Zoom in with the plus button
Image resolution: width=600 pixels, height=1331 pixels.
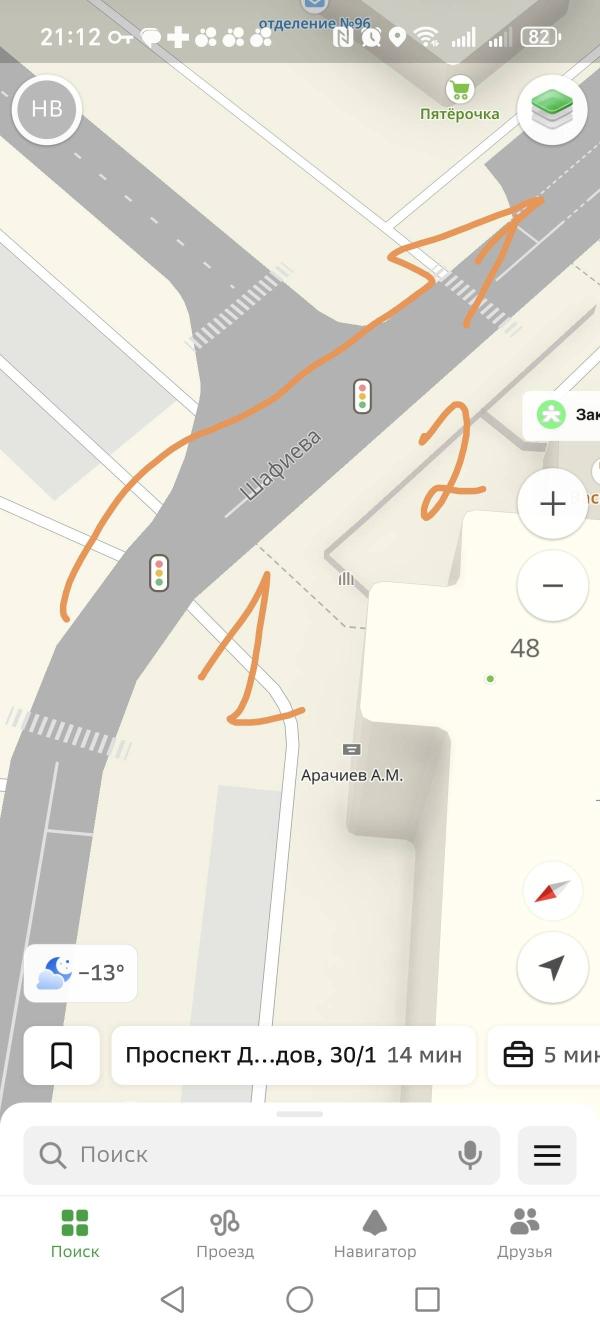[552, 503]
